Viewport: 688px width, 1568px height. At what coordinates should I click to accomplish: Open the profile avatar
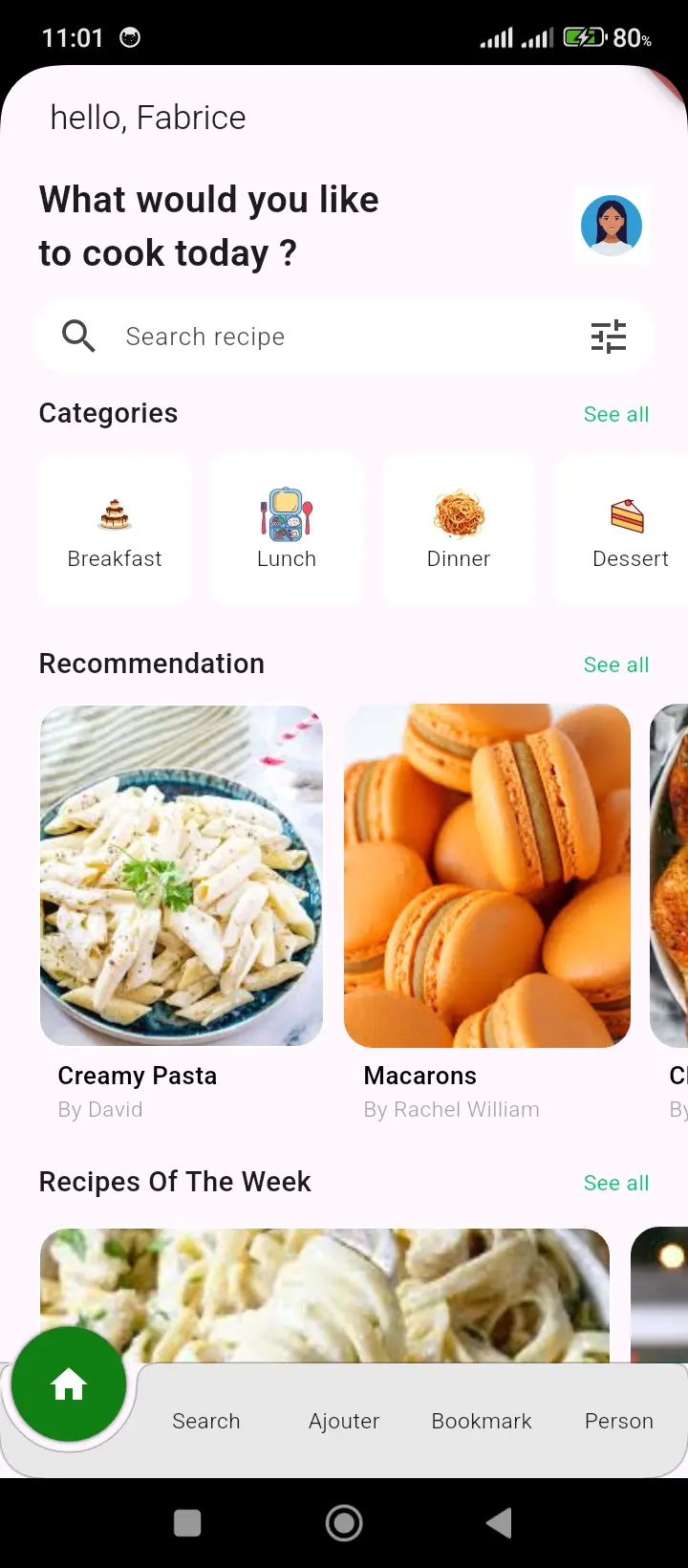point(612,226)
